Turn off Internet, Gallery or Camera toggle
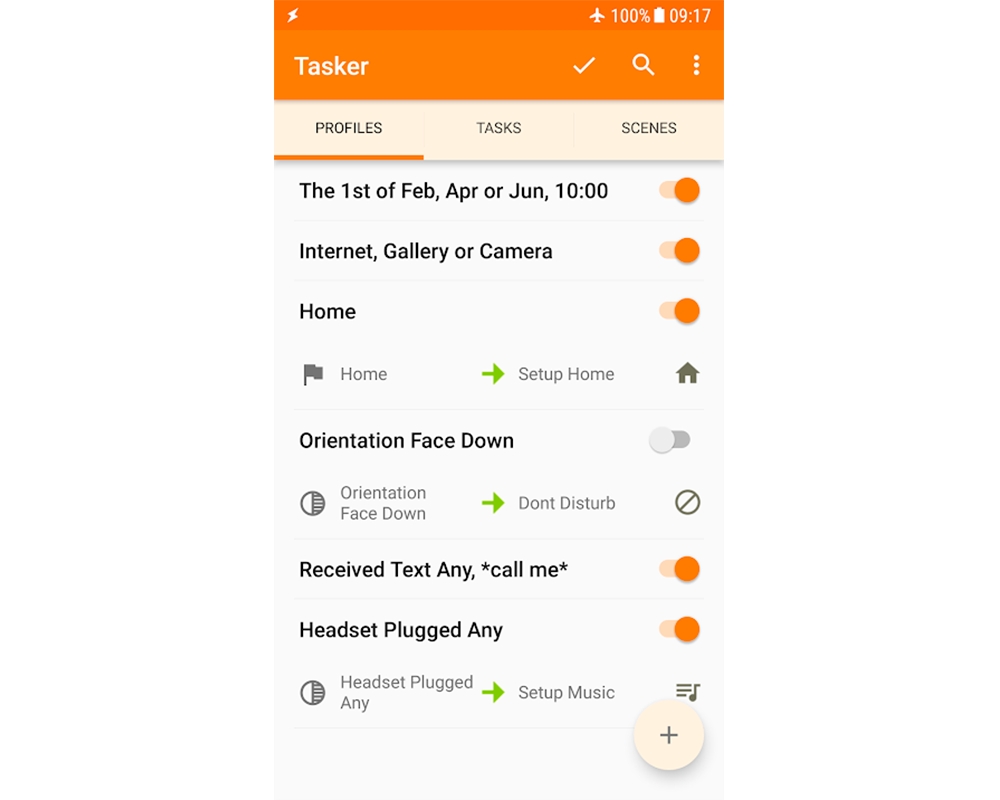Screen dimensions: 1000x800 680,251
